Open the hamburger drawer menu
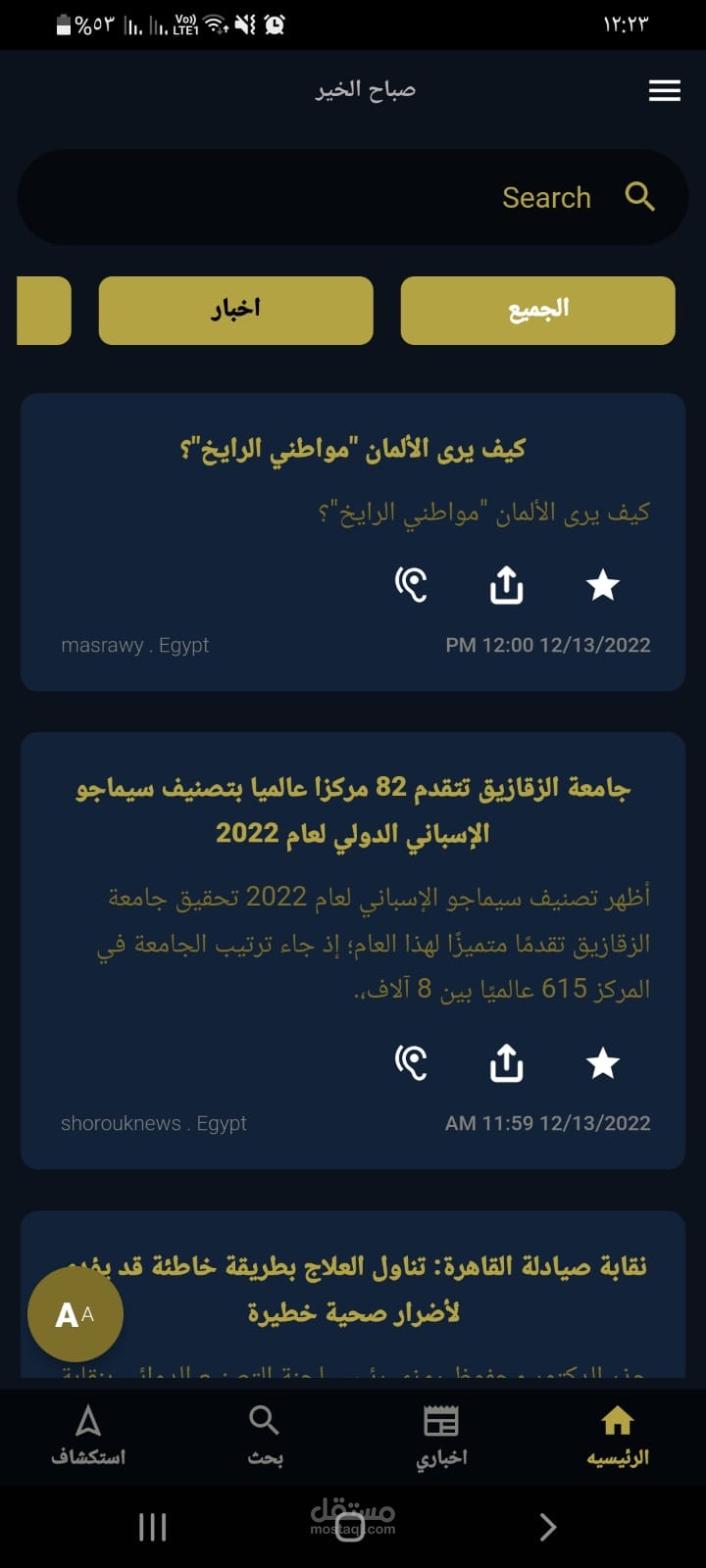 [664, 90]
